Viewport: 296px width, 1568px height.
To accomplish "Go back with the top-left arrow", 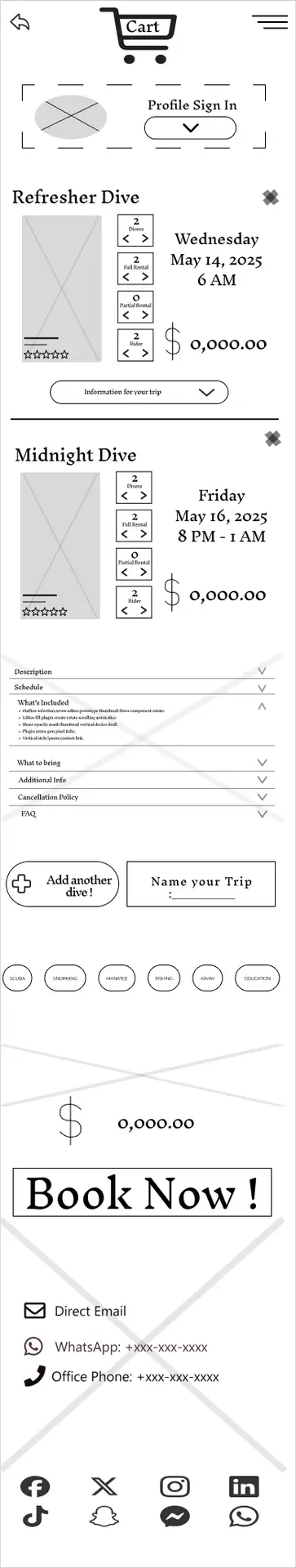I will 20,22.
